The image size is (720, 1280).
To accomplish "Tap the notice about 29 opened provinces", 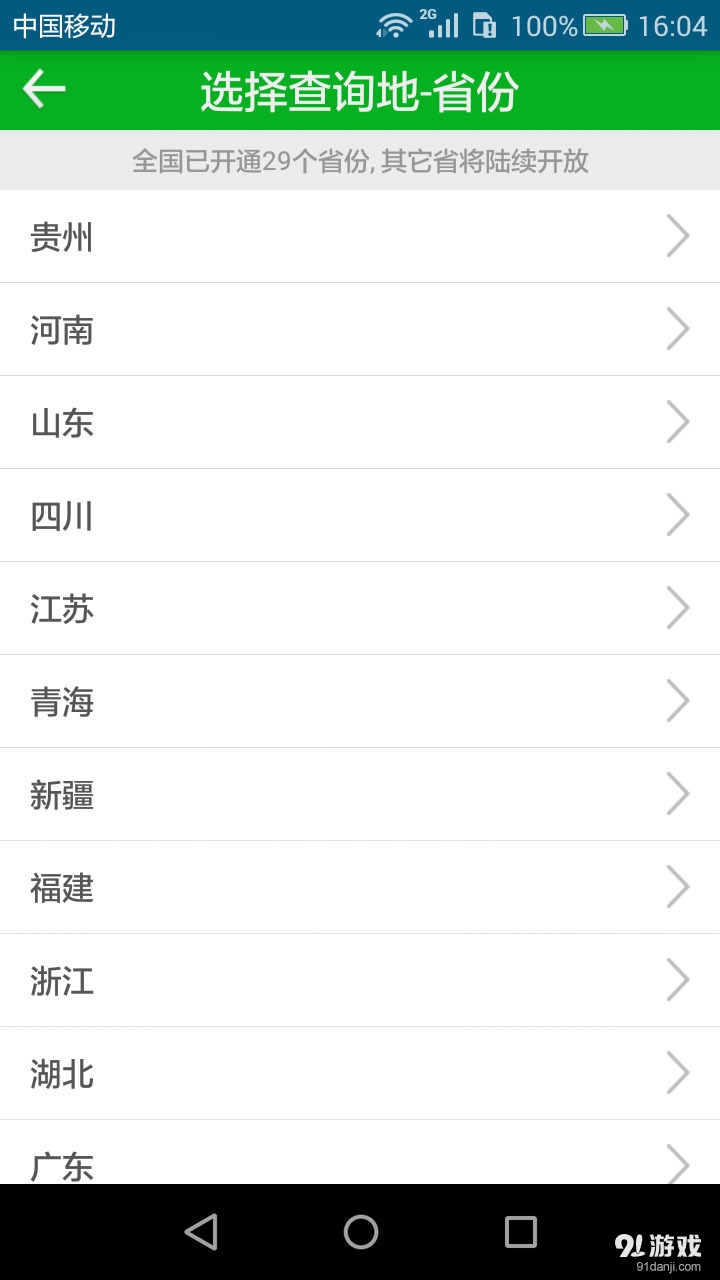I will coord(360,161).
